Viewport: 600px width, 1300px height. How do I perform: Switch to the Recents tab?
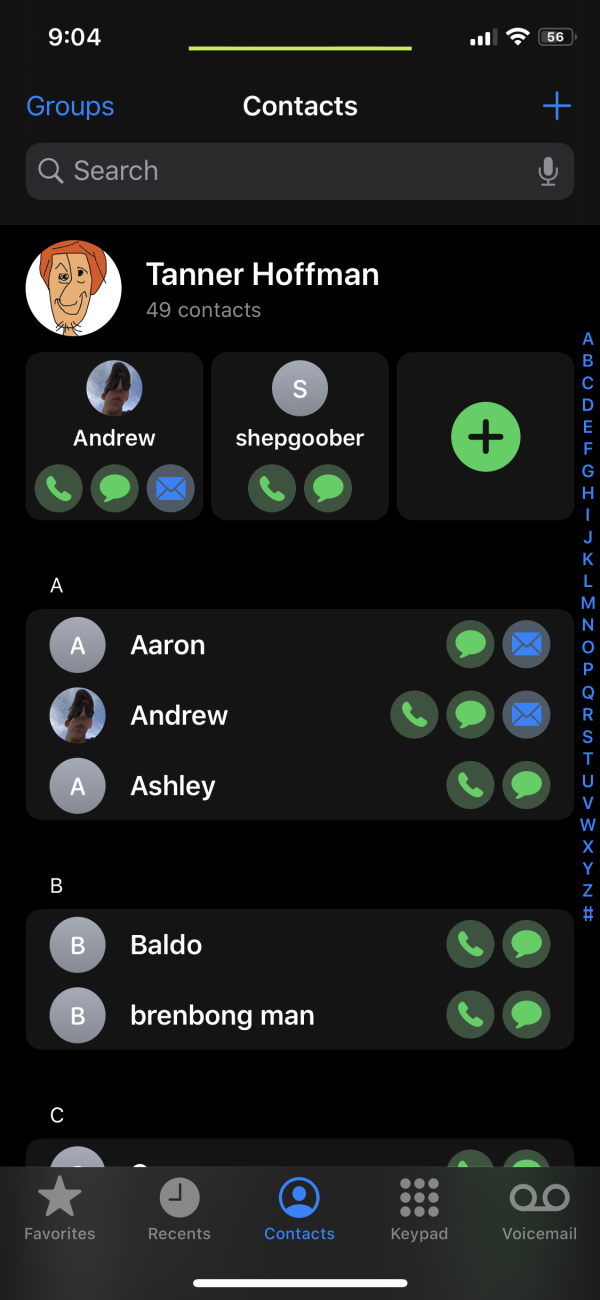tap(179, 1209)
